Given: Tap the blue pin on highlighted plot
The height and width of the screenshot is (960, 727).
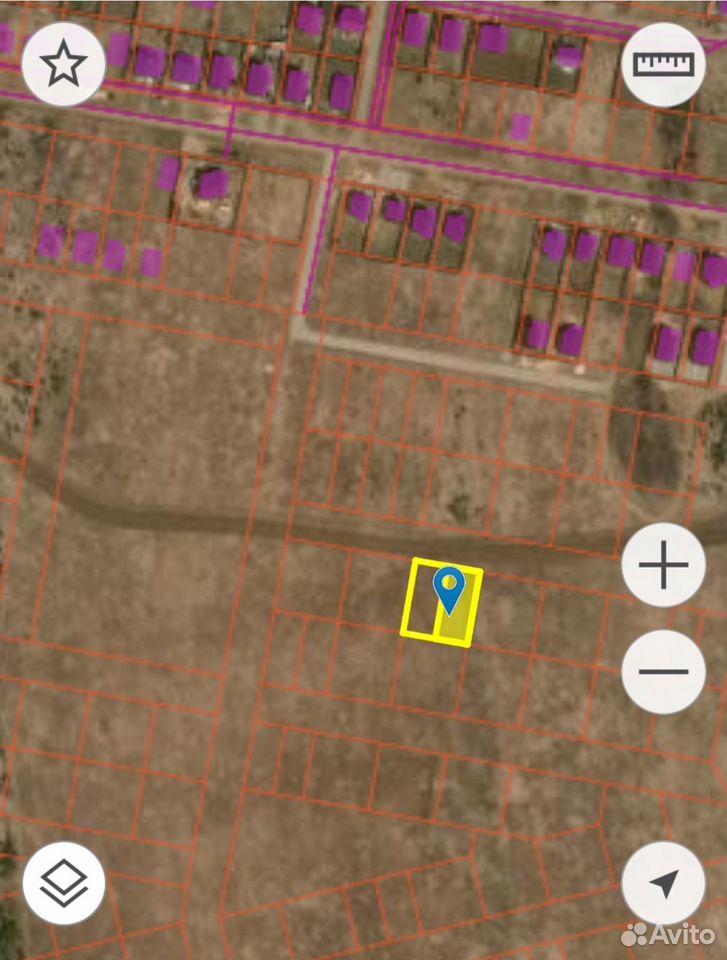Looking at the screenshot, I should point(449,590).
